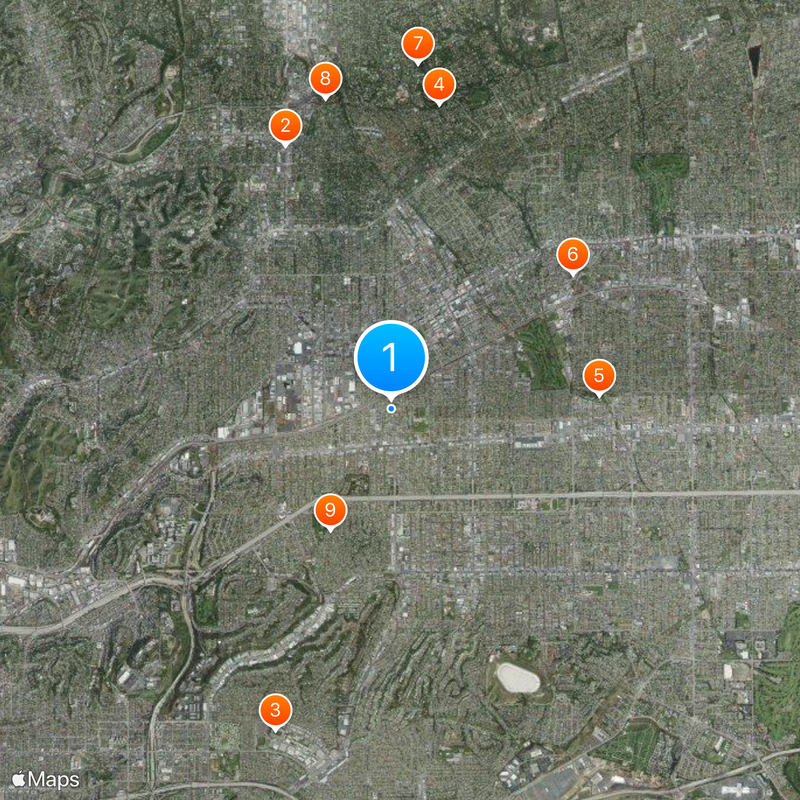Tap orange map pin number 9
Image resolution: width=800 pixels, height=800 pixels.
[330, 510]
